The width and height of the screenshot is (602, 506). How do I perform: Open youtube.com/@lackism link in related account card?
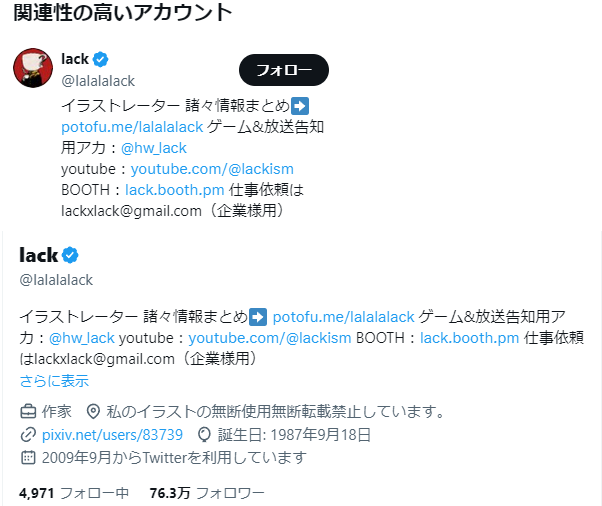click(x=212, y=169)
